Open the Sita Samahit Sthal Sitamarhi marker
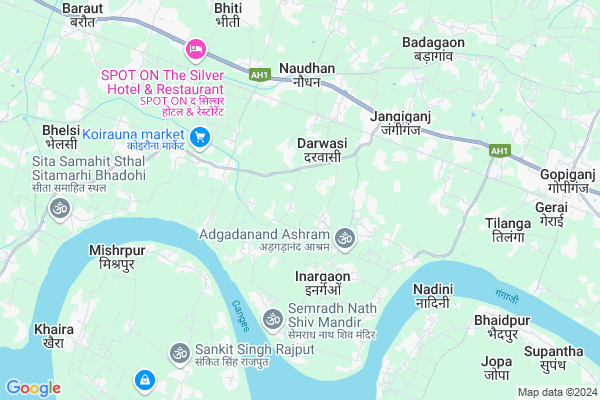 point(59,208)
